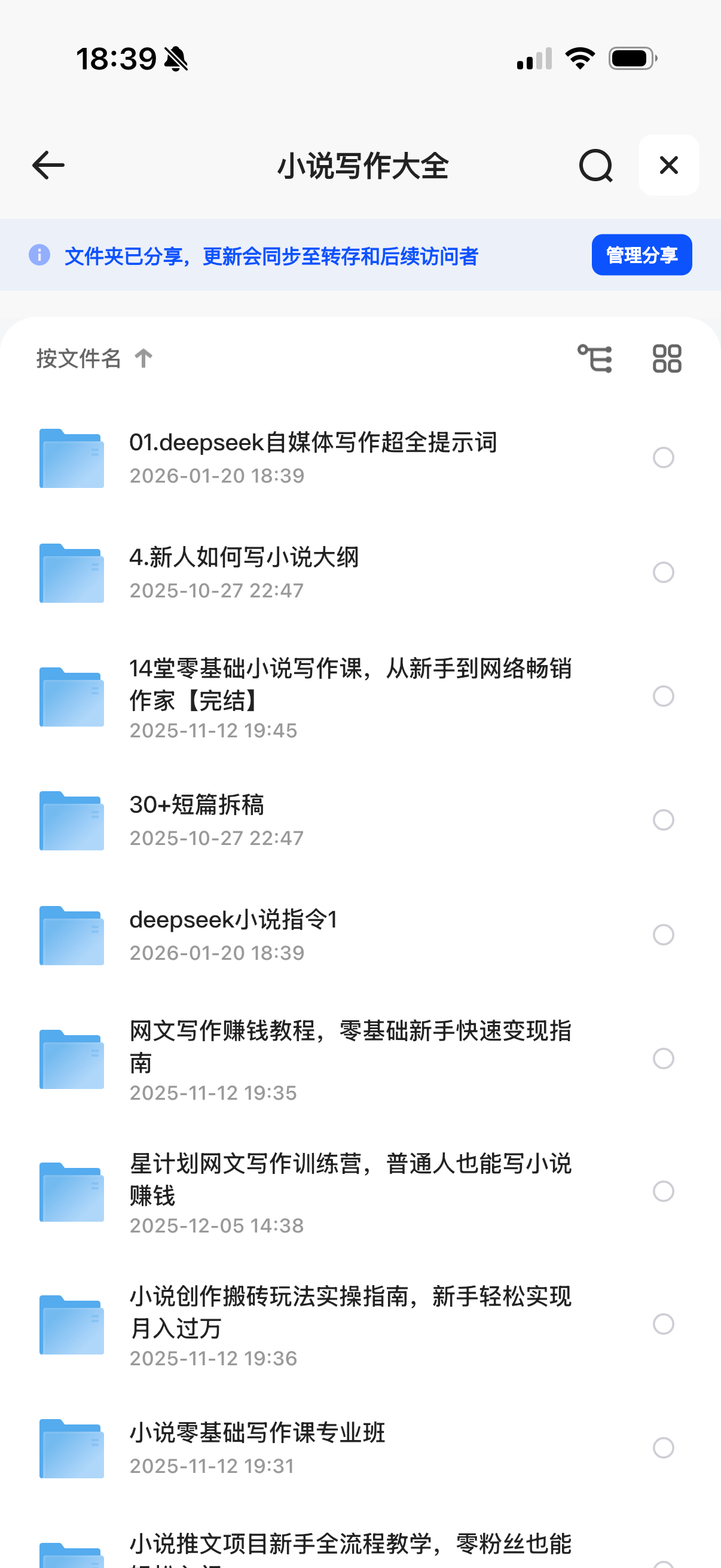Go back using the arrow icon
The width and height of the screenshot is (721, 1568).
[48, 166]
